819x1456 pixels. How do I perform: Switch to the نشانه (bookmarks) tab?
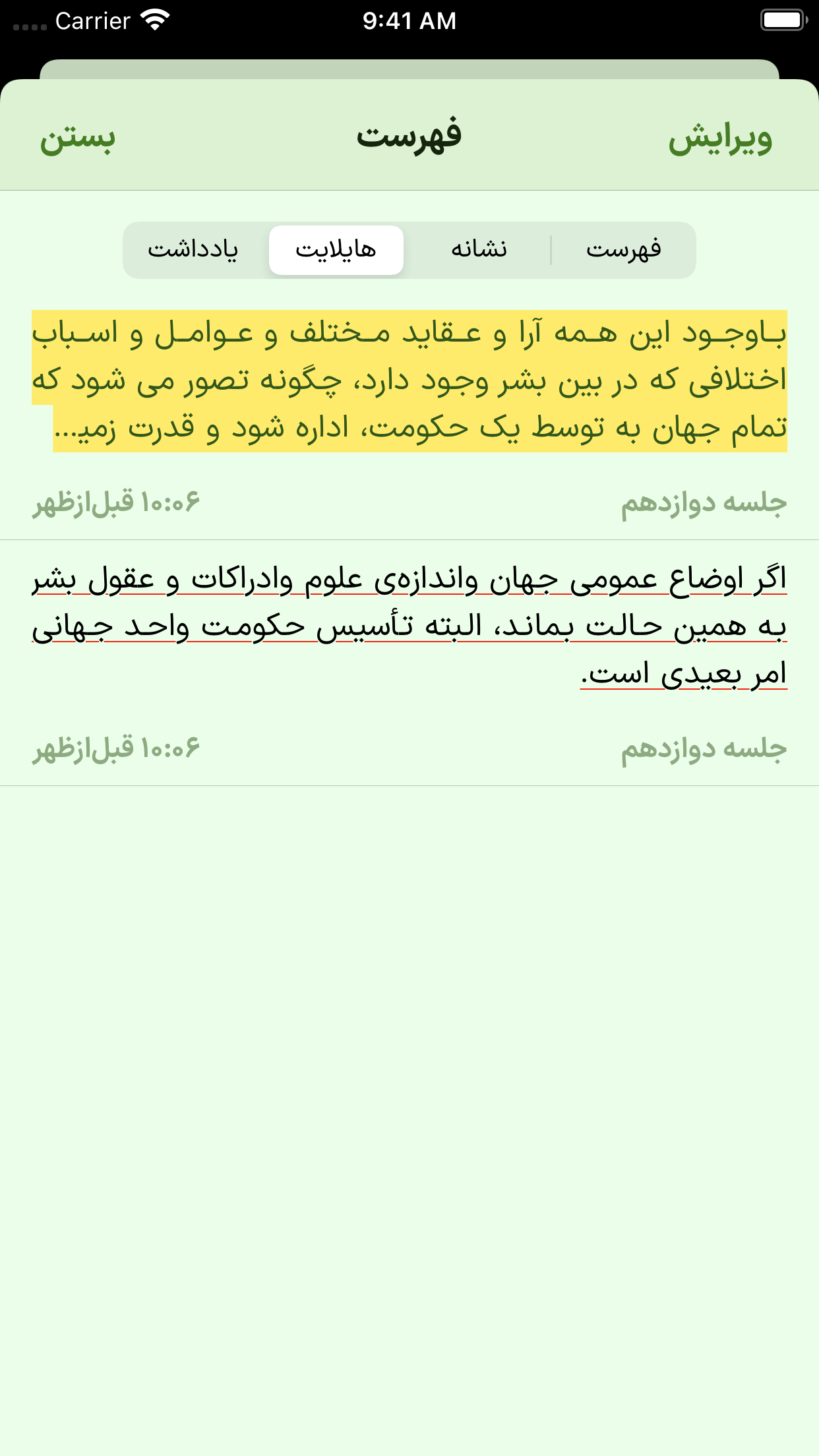pos(479,250)
